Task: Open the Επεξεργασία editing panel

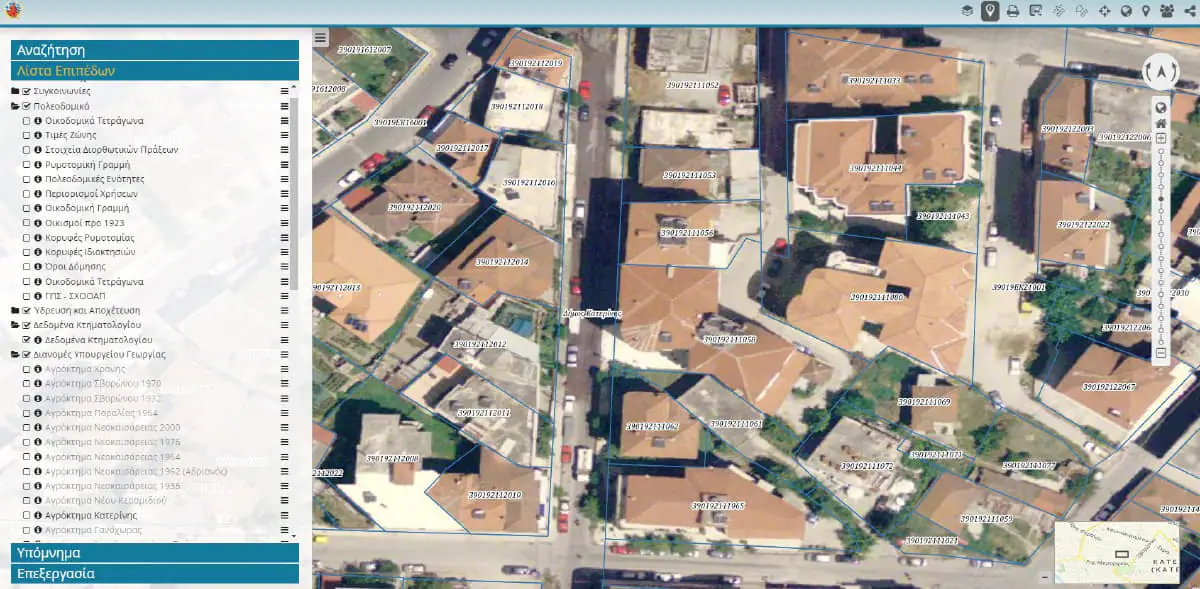Action: click(x=155, y=574)
